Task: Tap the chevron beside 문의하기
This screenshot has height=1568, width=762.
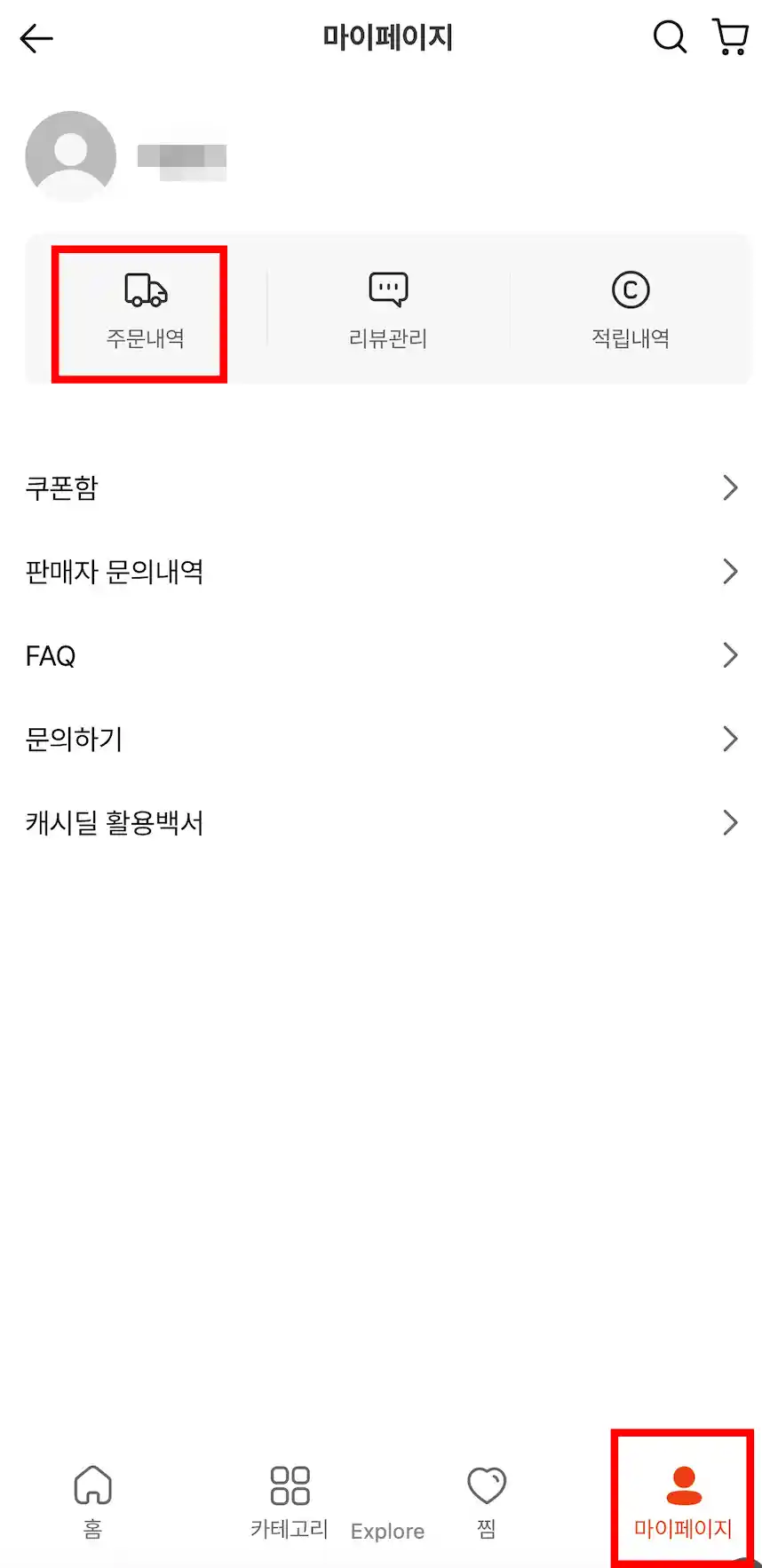Action: [x=730, y=739]
